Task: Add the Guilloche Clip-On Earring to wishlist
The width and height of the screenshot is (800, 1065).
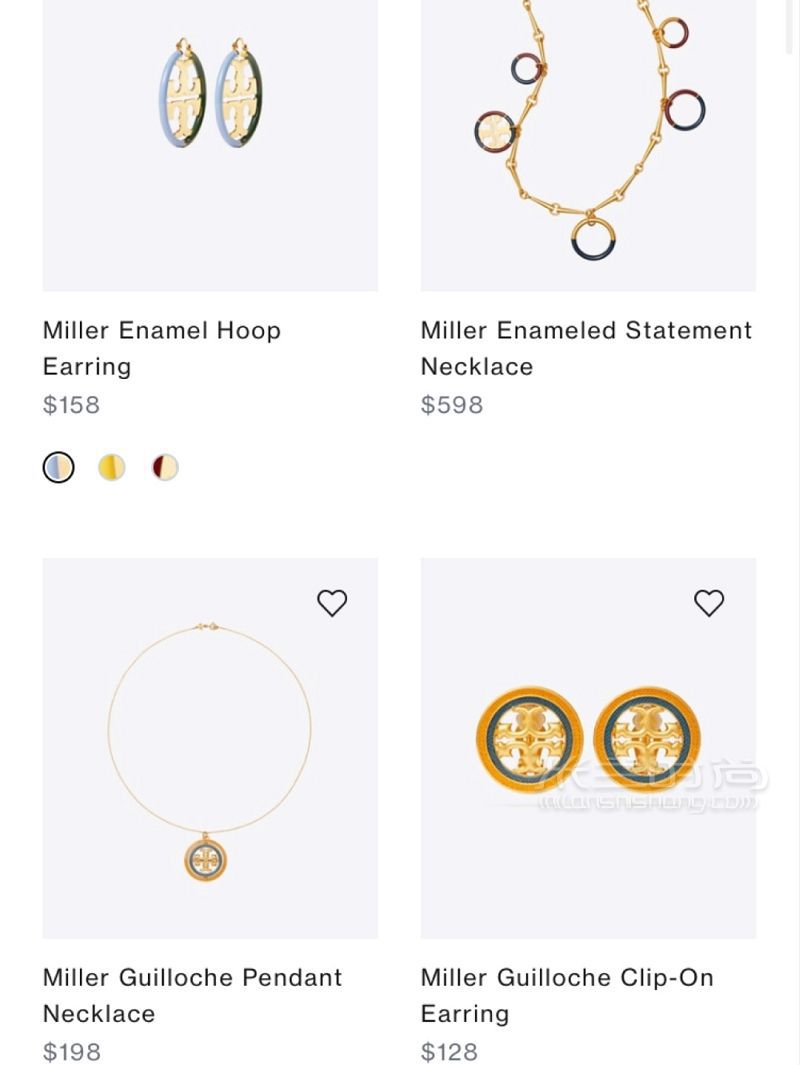Action: click(x=709, y=603)
